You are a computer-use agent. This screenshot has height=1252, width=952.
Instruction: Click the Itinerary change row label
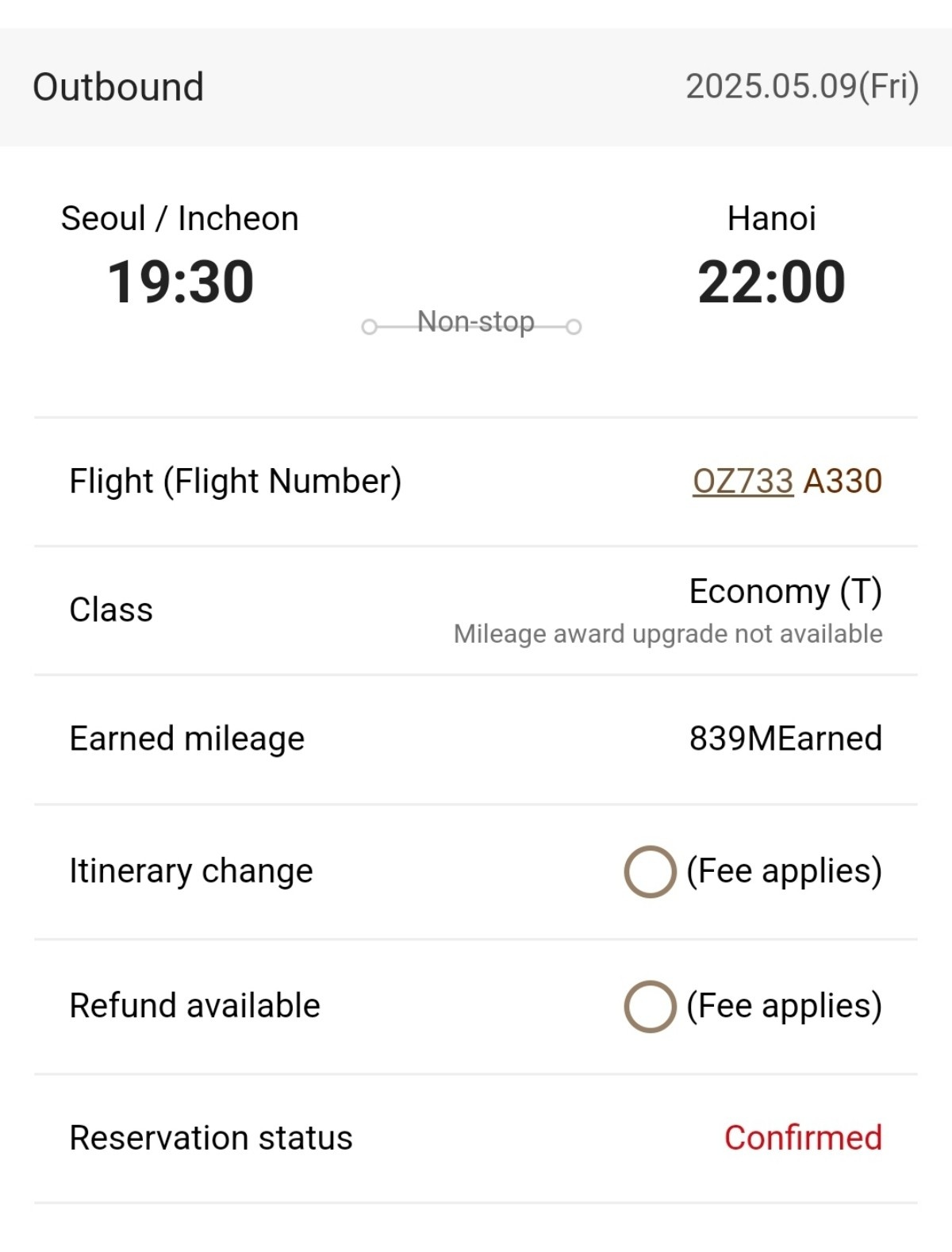coord(190,870)
